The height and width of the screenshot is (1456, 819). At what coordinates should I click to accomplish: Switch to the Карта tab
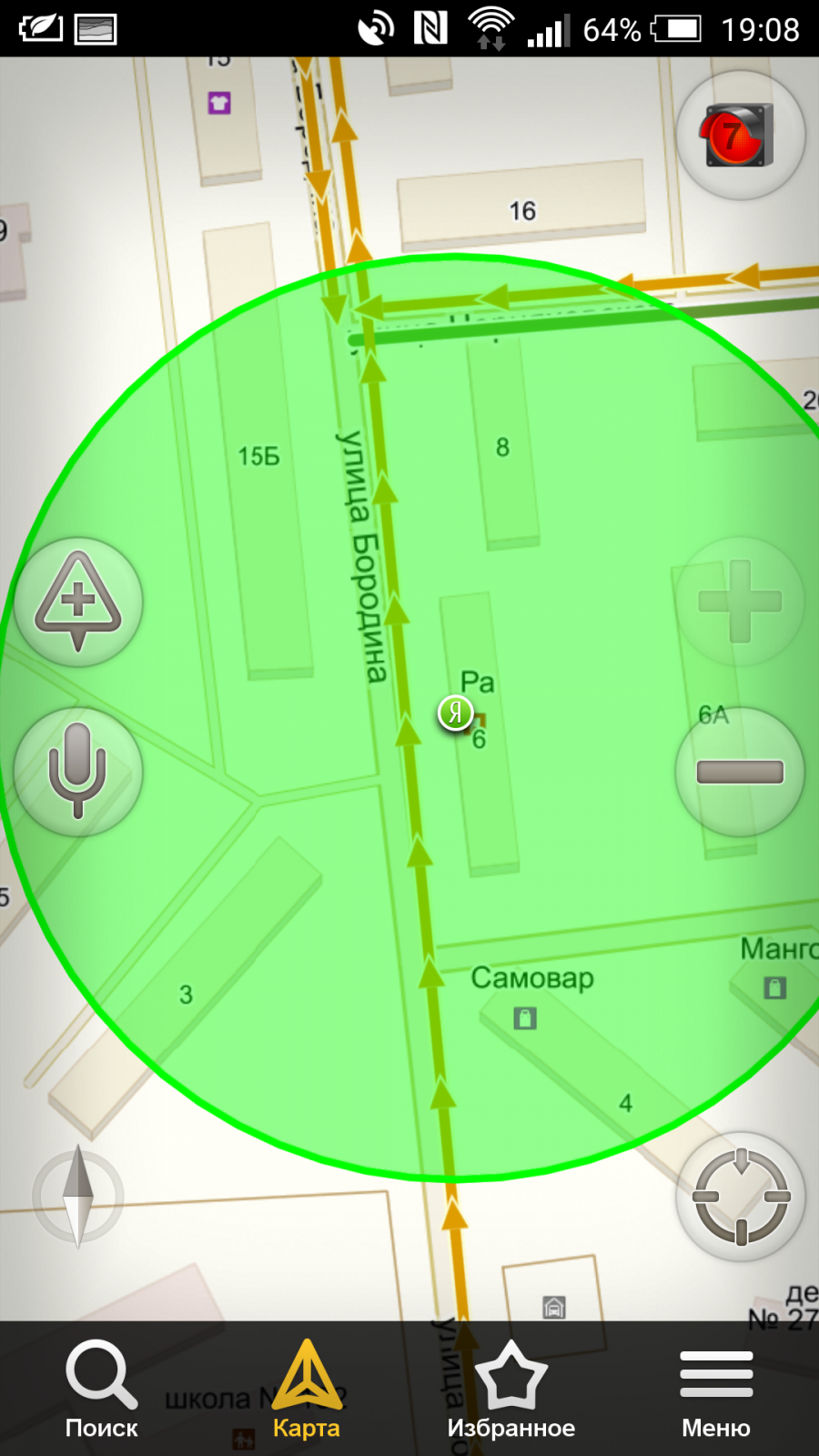point(307,1389)
